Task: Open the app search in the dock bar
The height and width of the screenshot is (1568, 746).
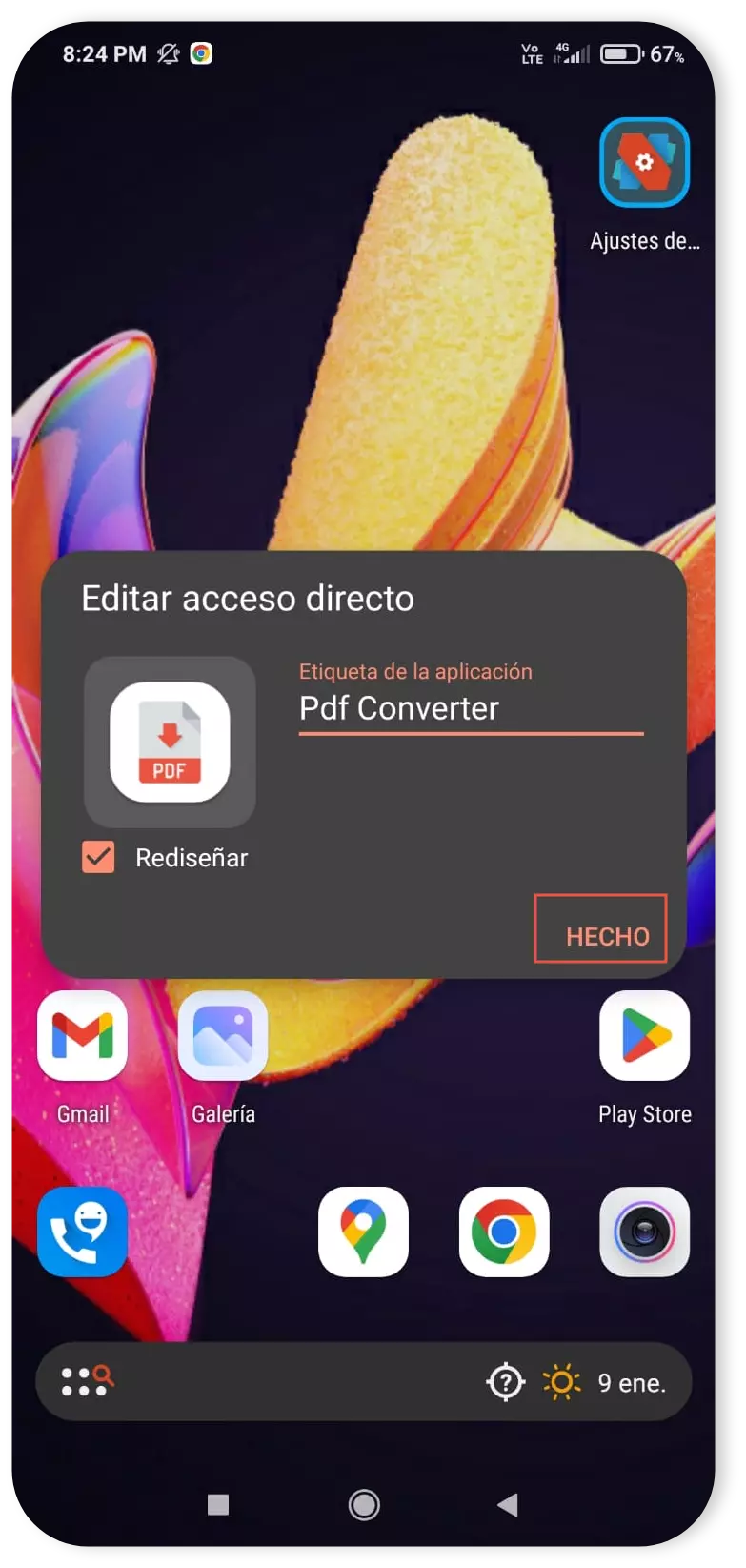Action: [x=88, y=1381]
